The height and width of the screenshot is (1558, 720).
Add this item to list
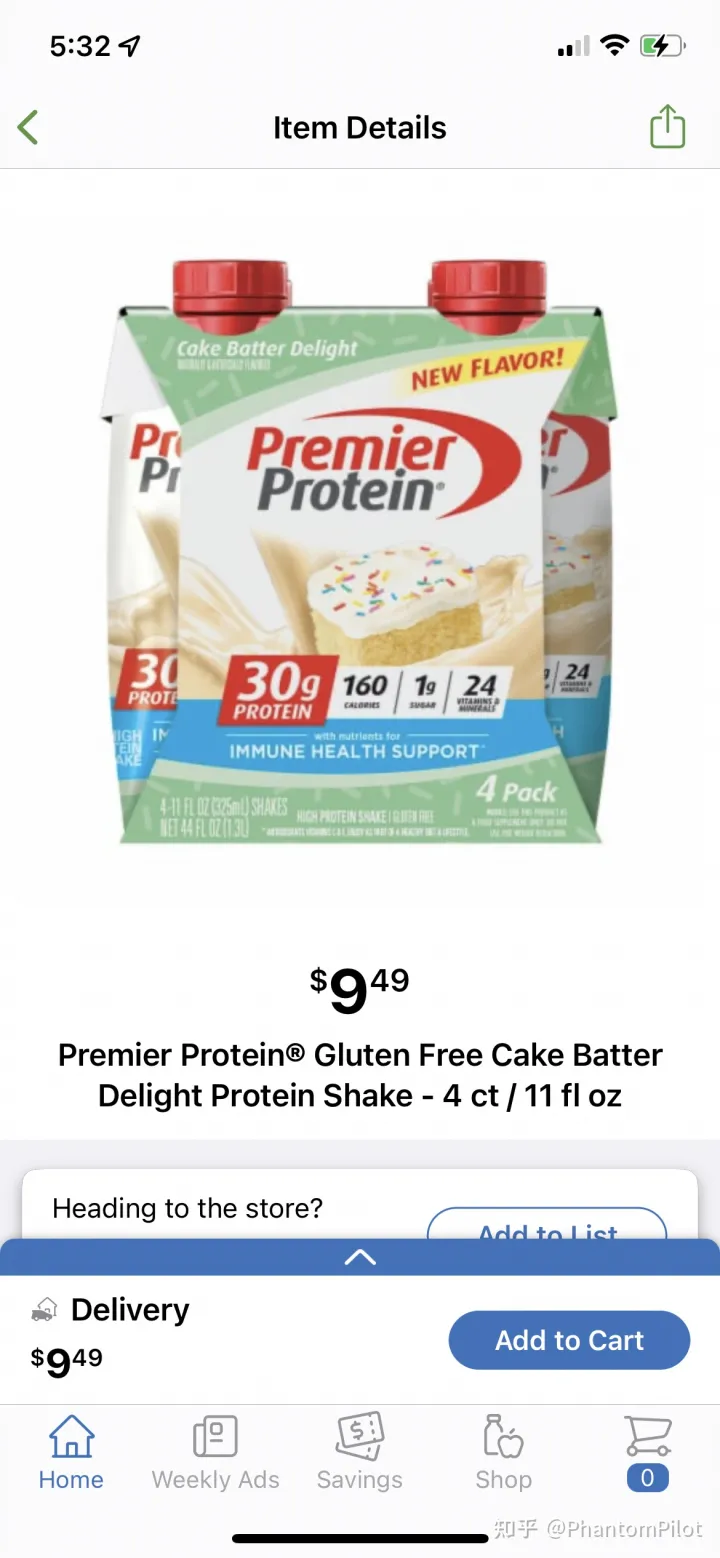pos(547,1226)
